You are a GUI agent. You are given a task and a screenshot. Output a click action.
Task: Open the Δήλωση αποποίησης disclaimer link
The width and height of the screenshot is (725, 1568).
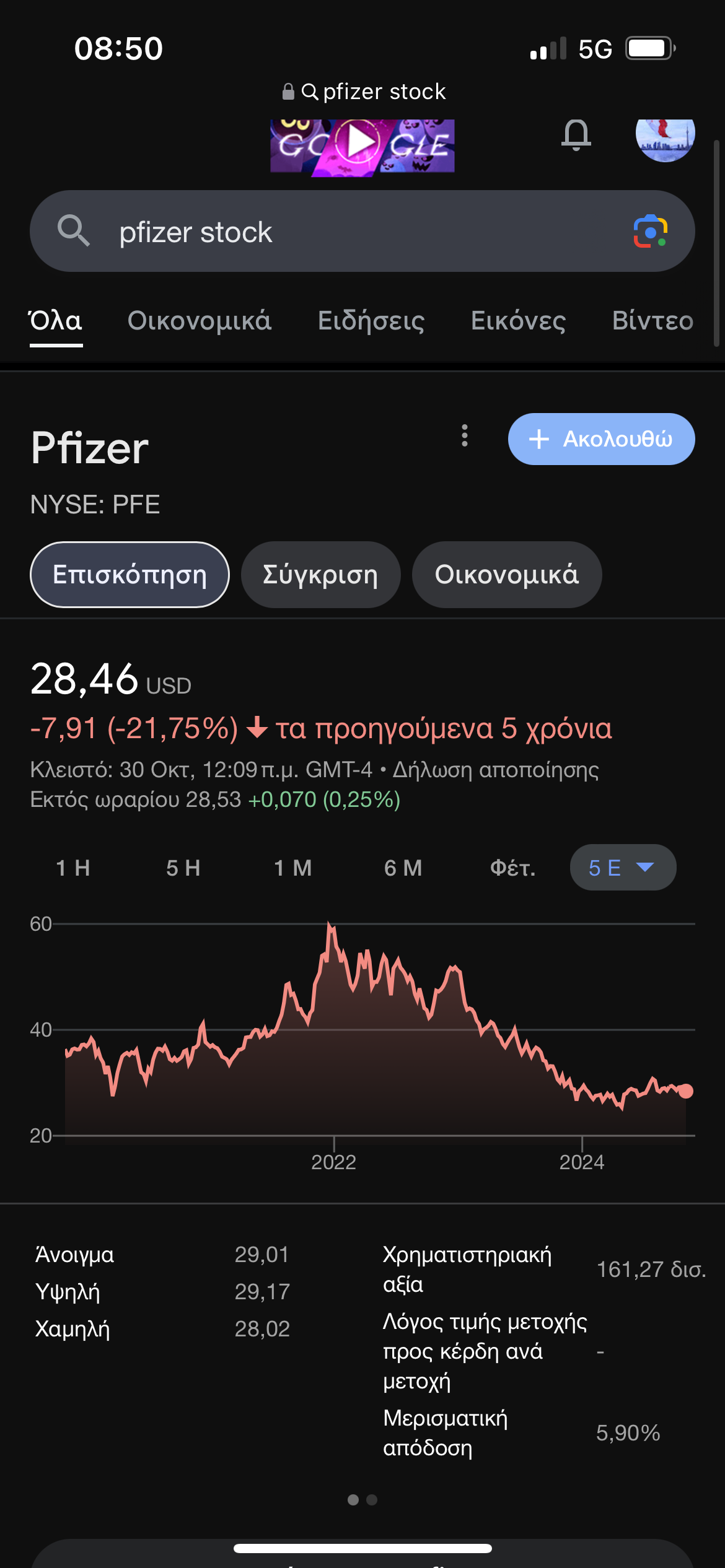point(496,770)
